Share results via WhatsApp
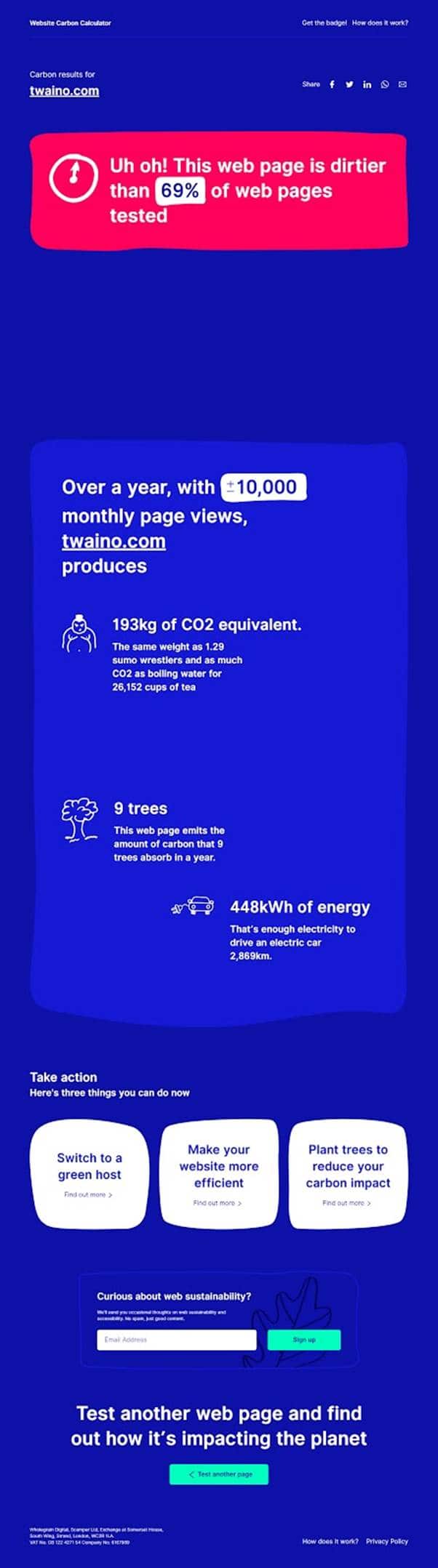The width and height of the screenshot is (438, 1568). click(385, 84)
